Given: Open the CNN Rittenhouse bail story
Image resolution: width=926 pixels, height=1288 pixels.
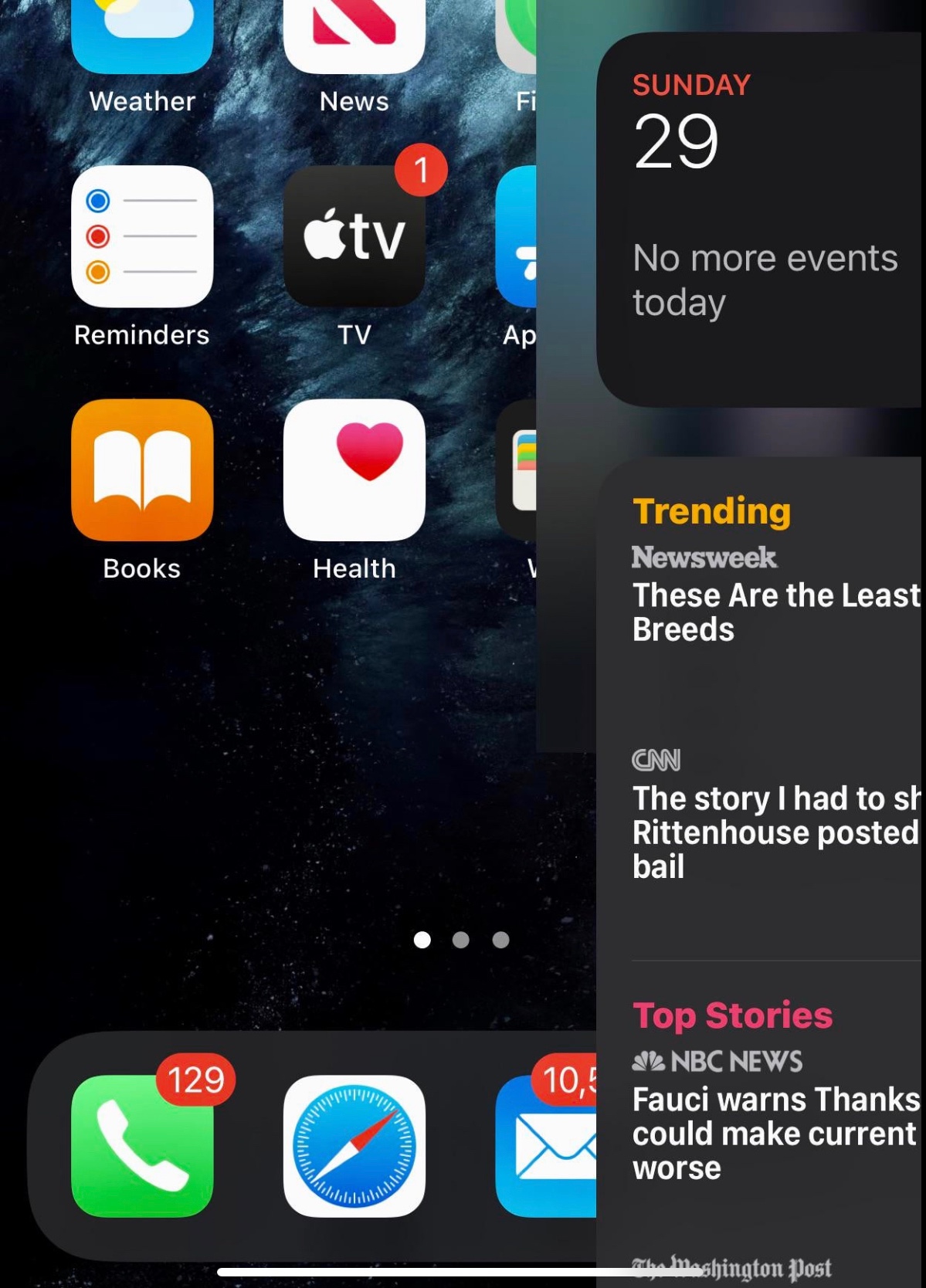Looking at the screenshot, I should point(775,831).
